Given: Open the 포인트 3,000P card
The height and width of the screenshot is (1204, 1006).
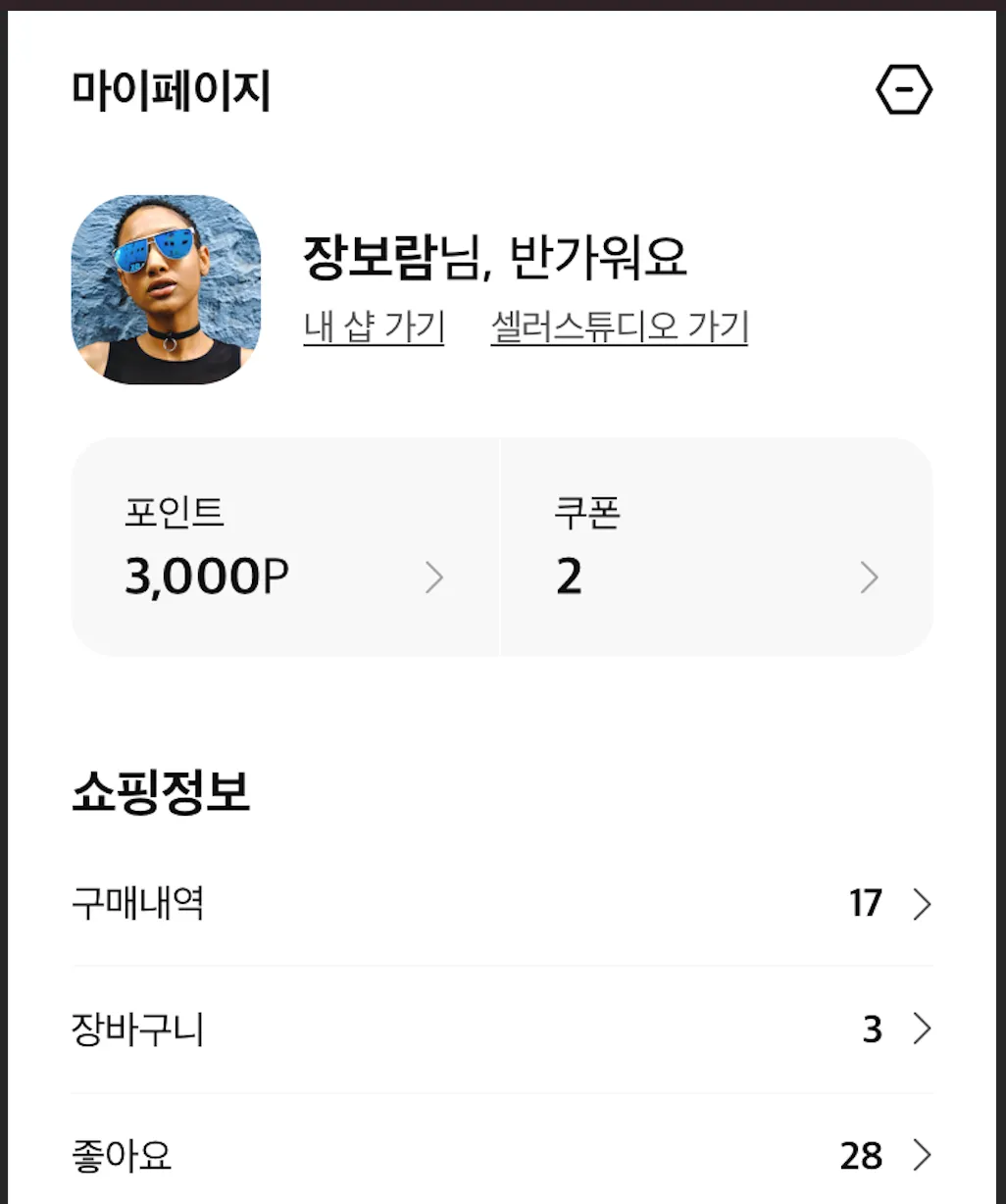Looking at the screenshot, I should coord(284,547).
